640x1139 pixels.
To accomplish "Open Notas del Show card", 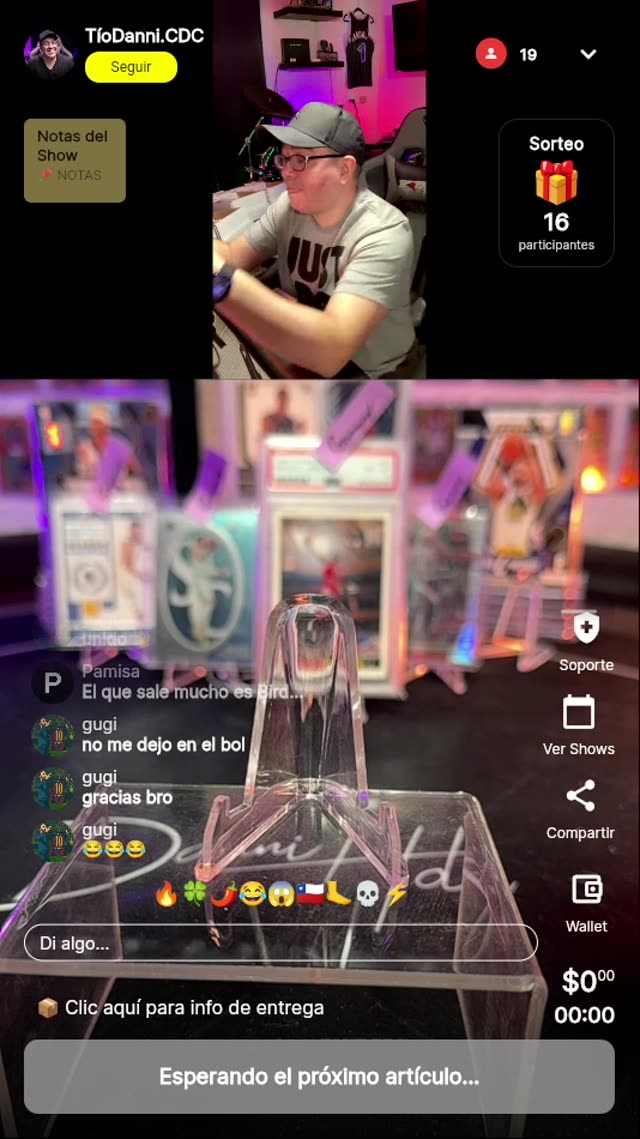I will 75,161.
